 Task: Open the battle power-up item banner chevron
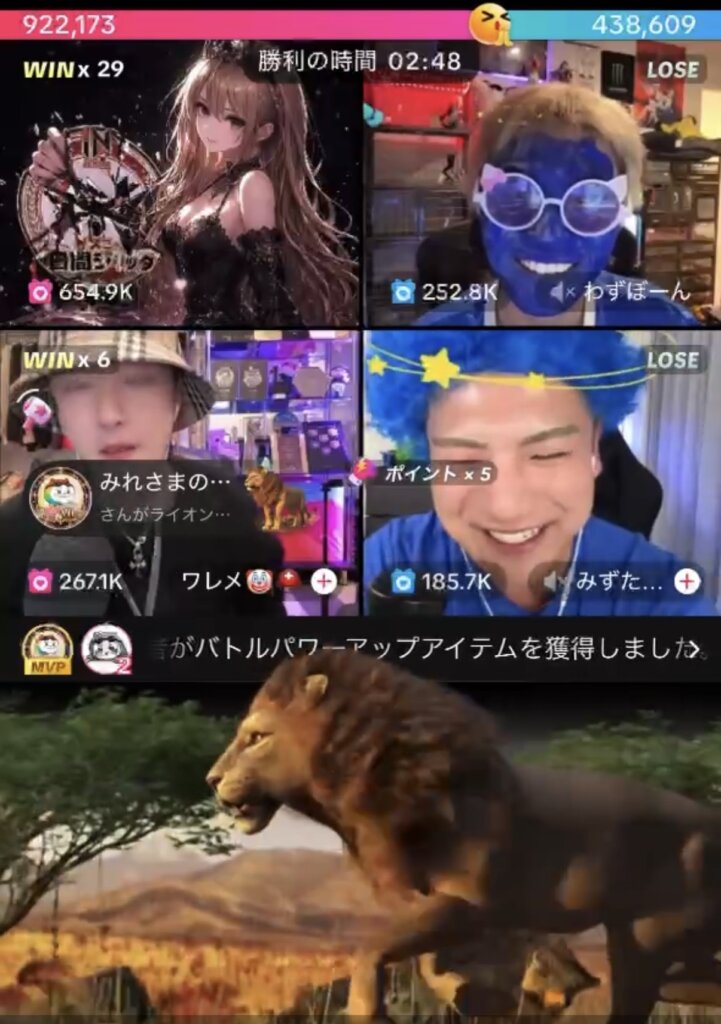[694, 648]
